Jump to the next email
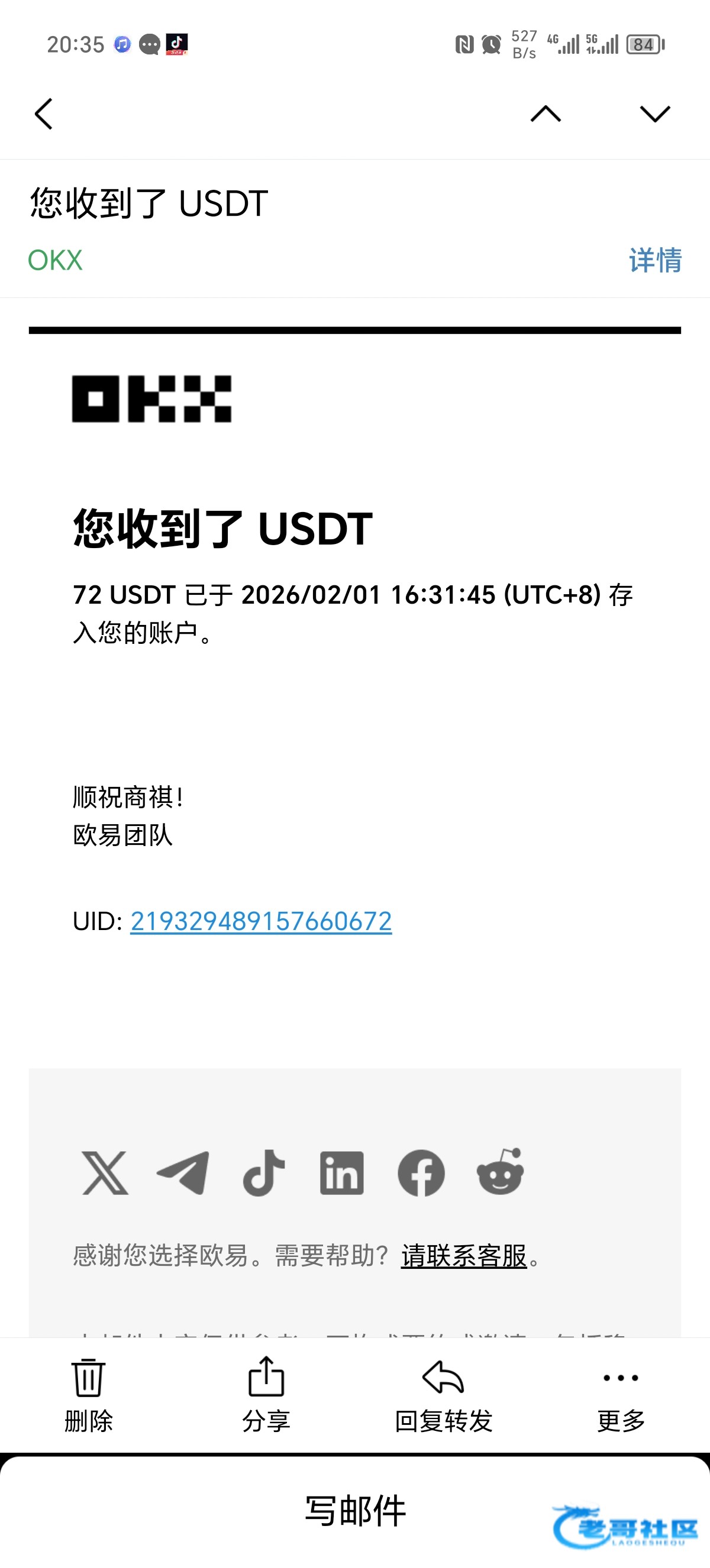Screen dimensions: 710x1568 [654, 114]
